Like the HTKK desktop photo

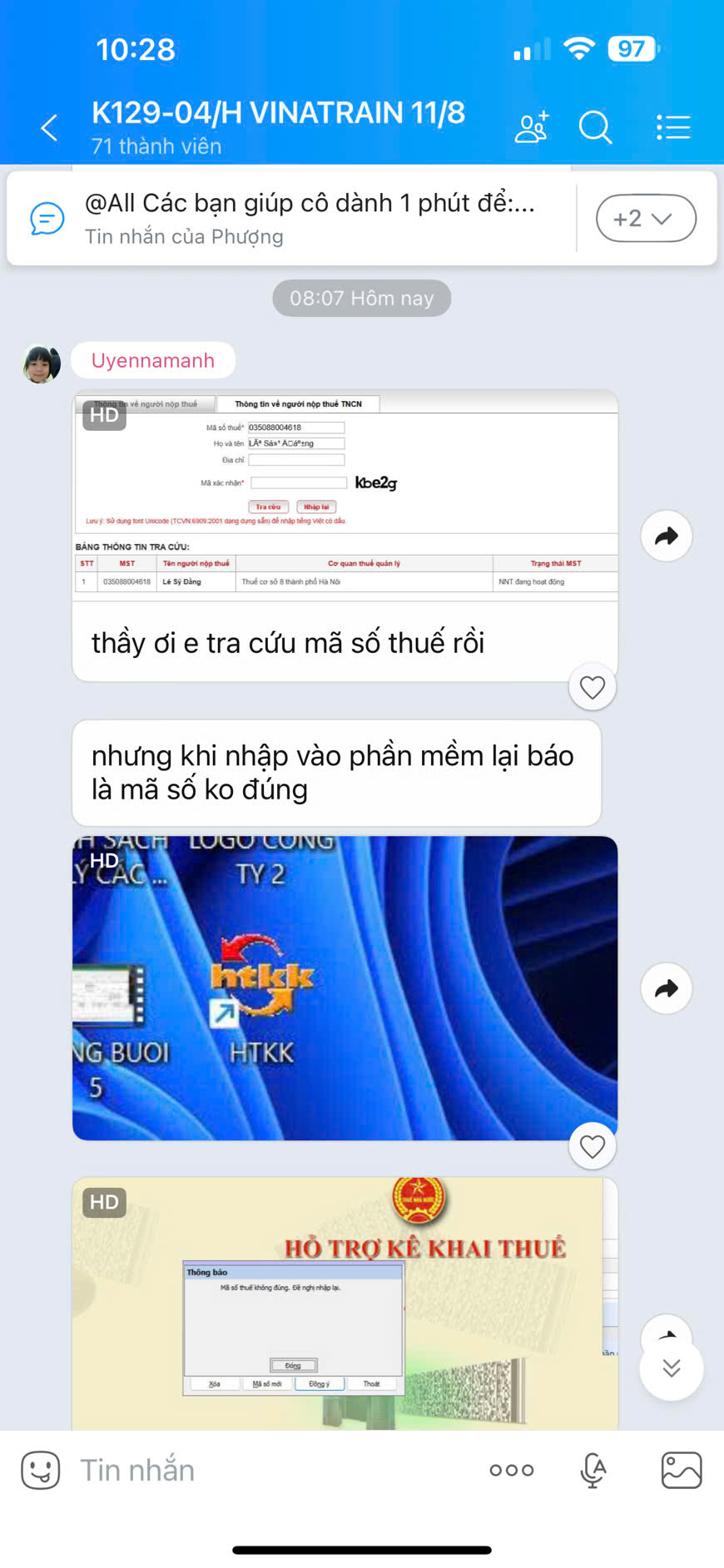[592, 1147]
